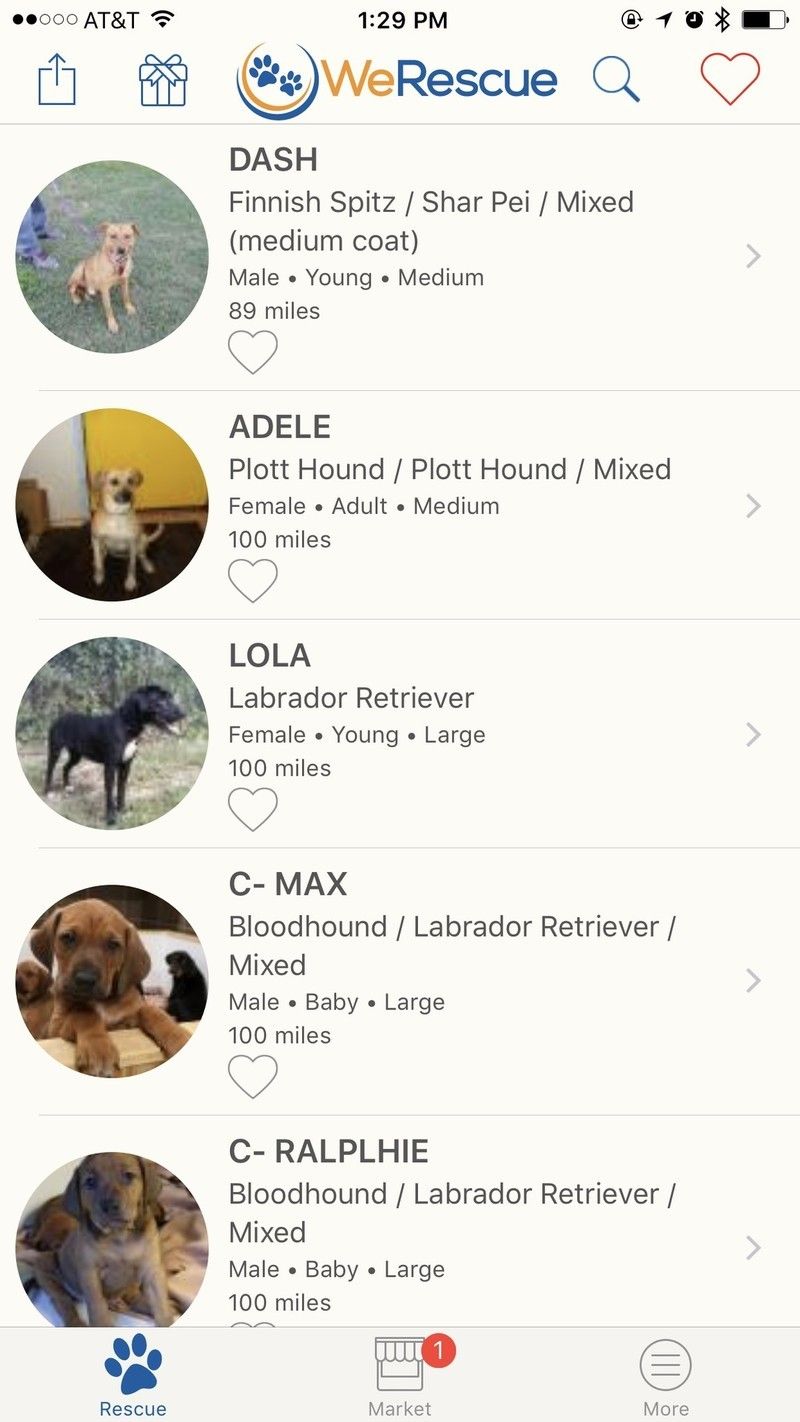Add Lola to favorites
800x1422 pixels.
tap(253, 810)
